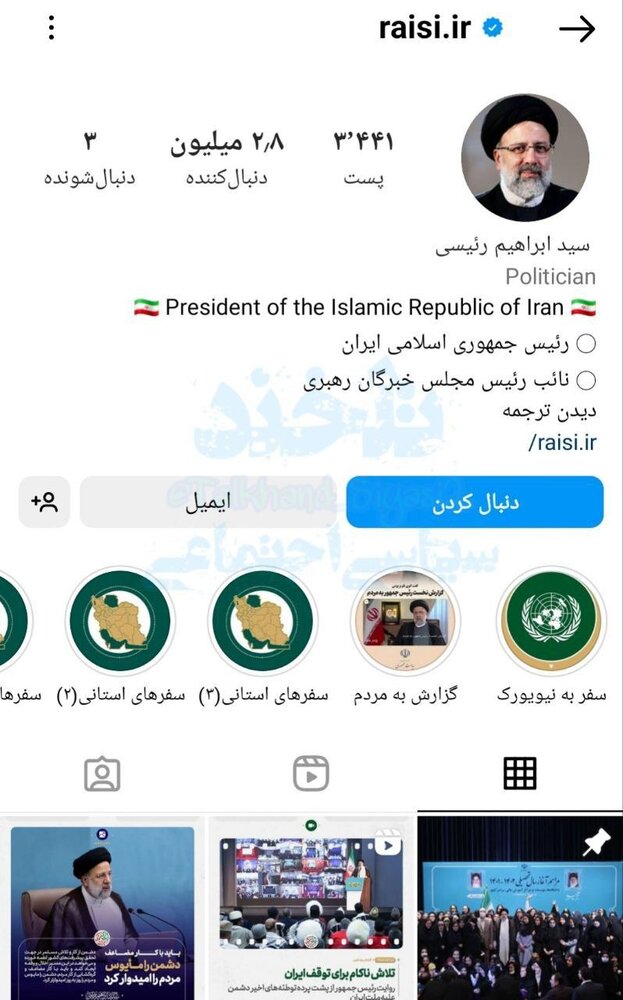Switch to the Reels tab
This screenshot has height=1000, width=623.
point(311,773)
